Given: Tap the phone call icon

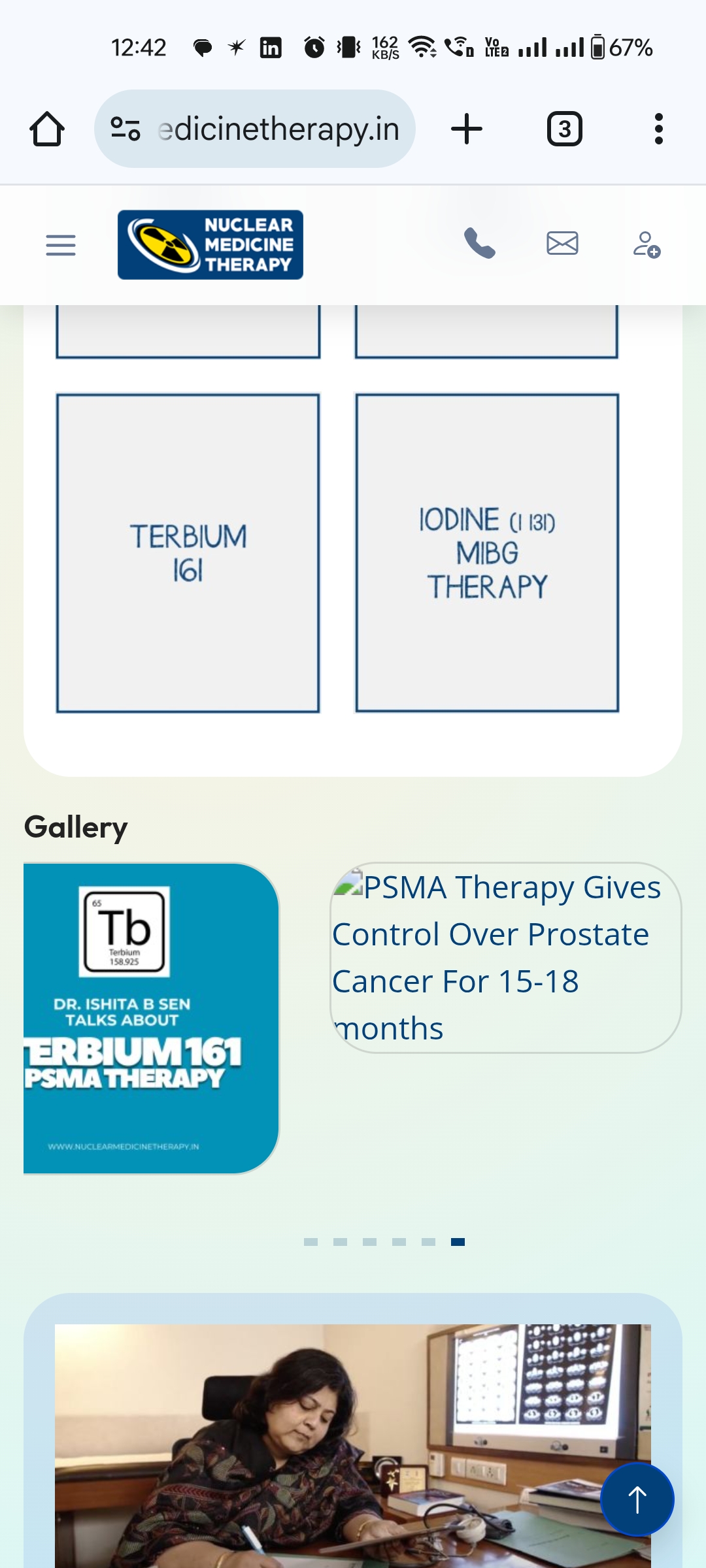Looking at the screenshot, I should pos(479,244).
